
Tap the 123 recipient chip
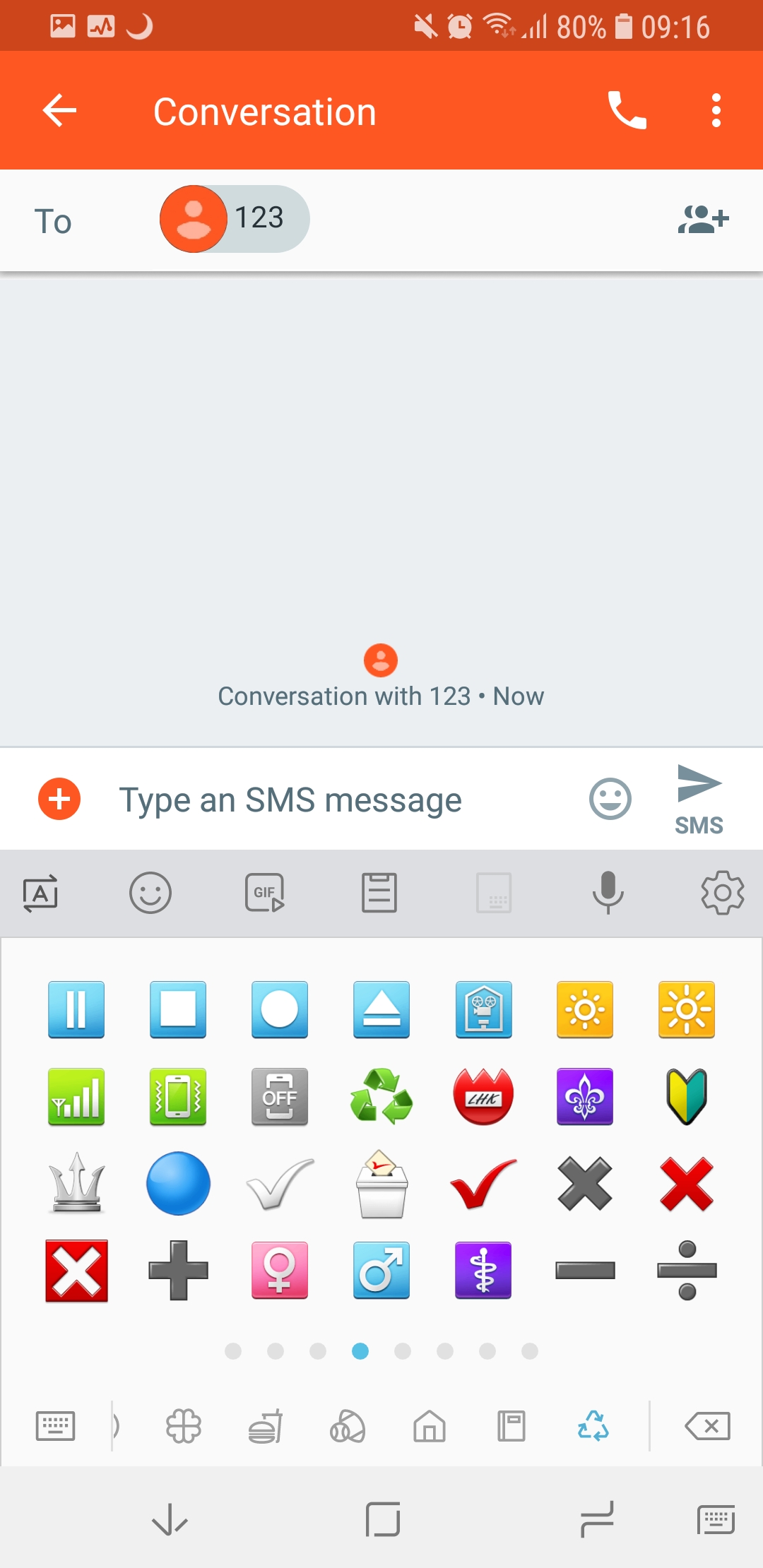point(235,219)
